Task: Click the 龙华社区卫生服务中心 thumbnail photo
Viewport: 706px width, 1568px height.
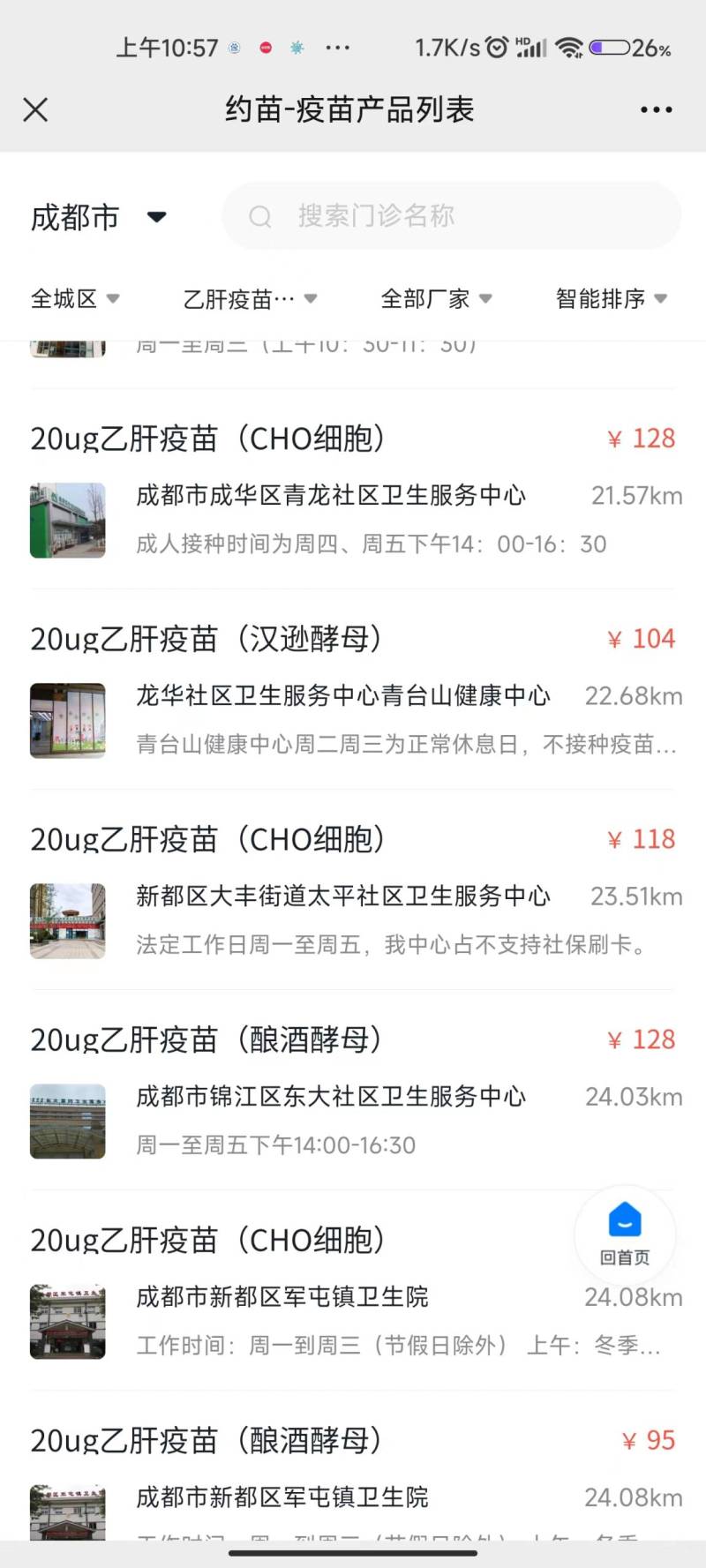Action: point(67,720)
